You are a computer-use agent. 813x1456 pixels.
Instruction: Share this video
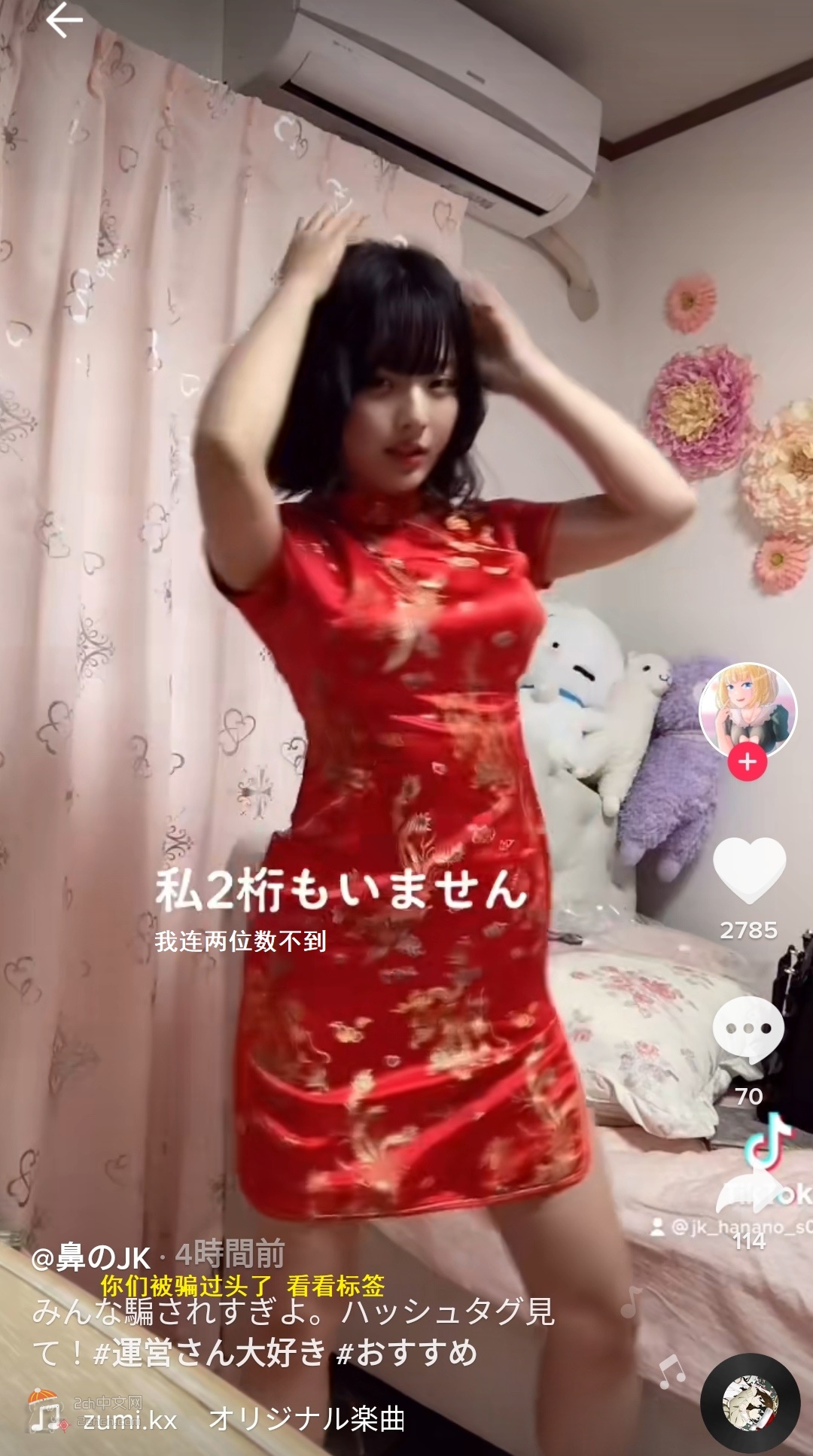(x=749, y=1193)
